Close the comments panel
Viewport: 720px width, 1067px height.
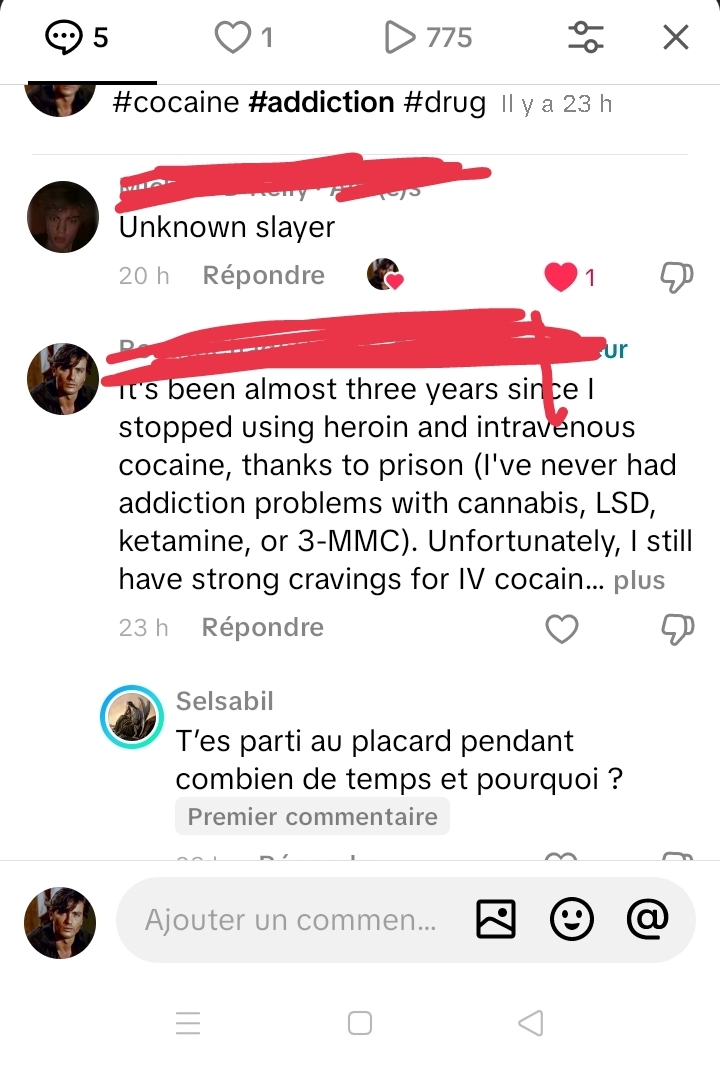[676, 38]
